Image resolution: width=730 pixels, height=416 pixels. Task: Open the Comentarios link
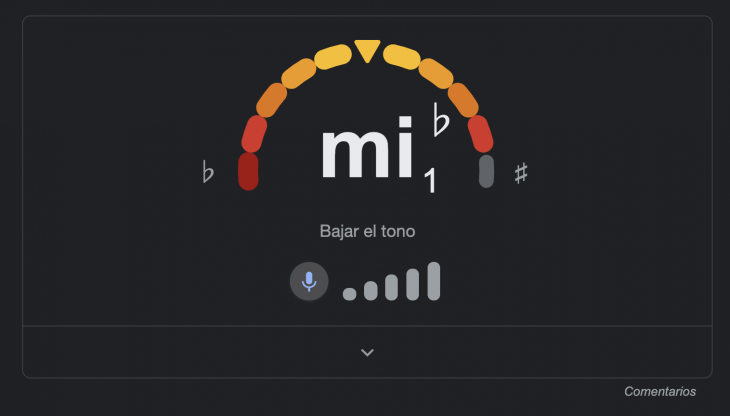659,392
